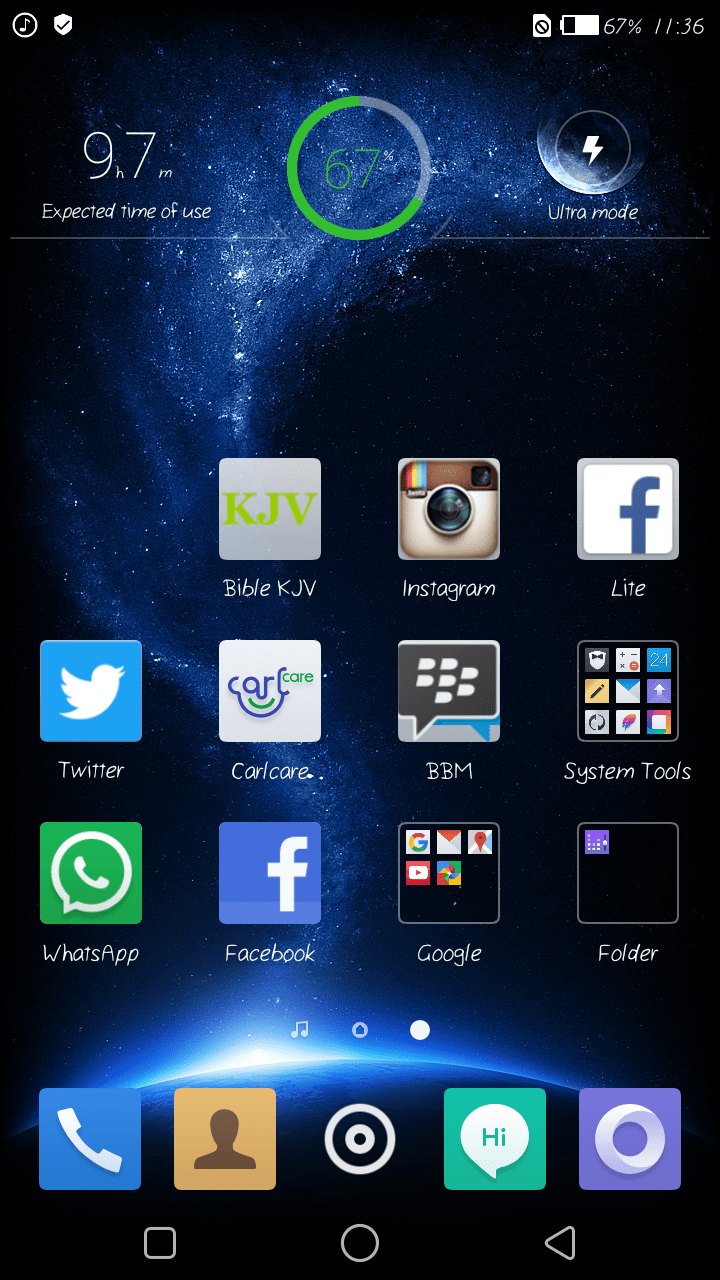Viewport: 720px width, 1280px height.
Task: Launch the Carlcare app
Action: tap(270, 691)
